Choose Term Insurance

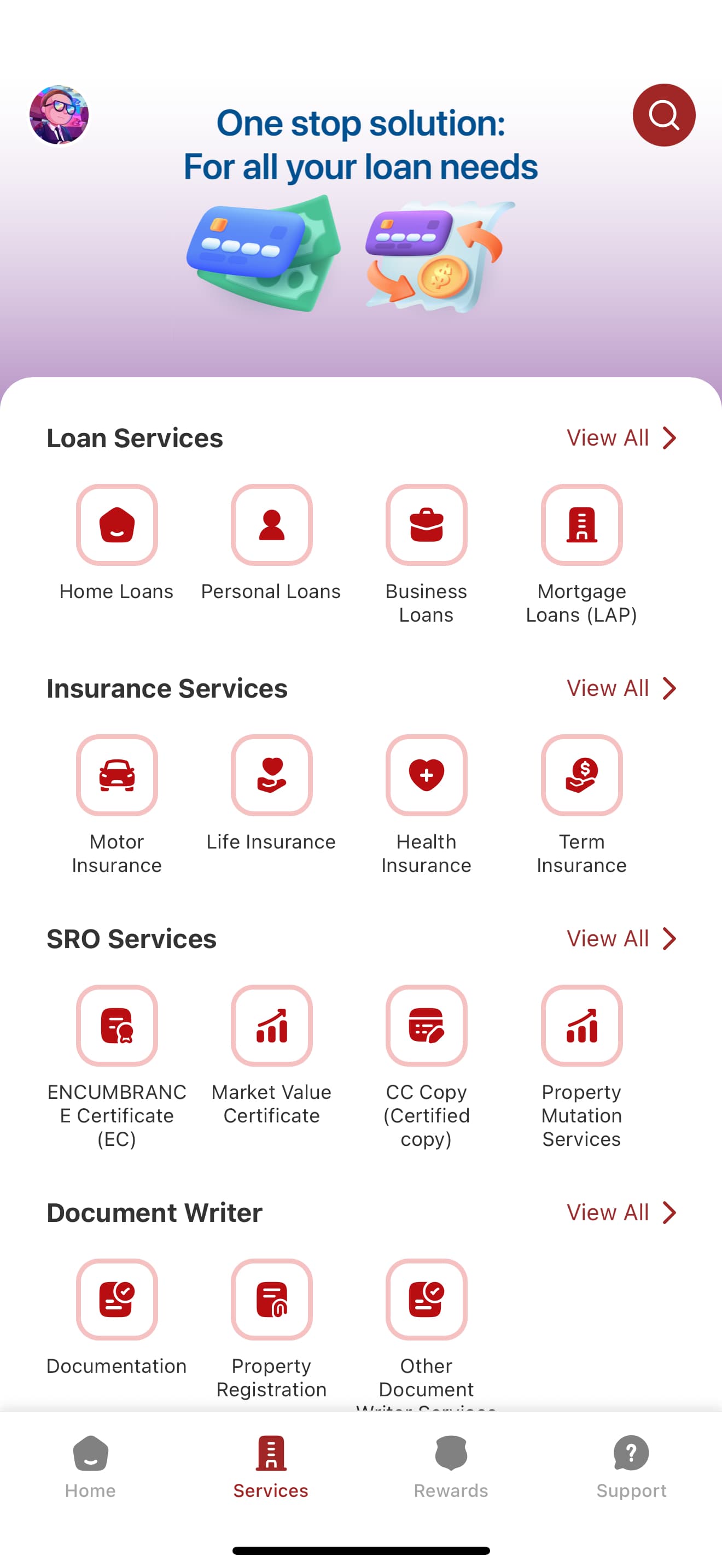point(581,775)
